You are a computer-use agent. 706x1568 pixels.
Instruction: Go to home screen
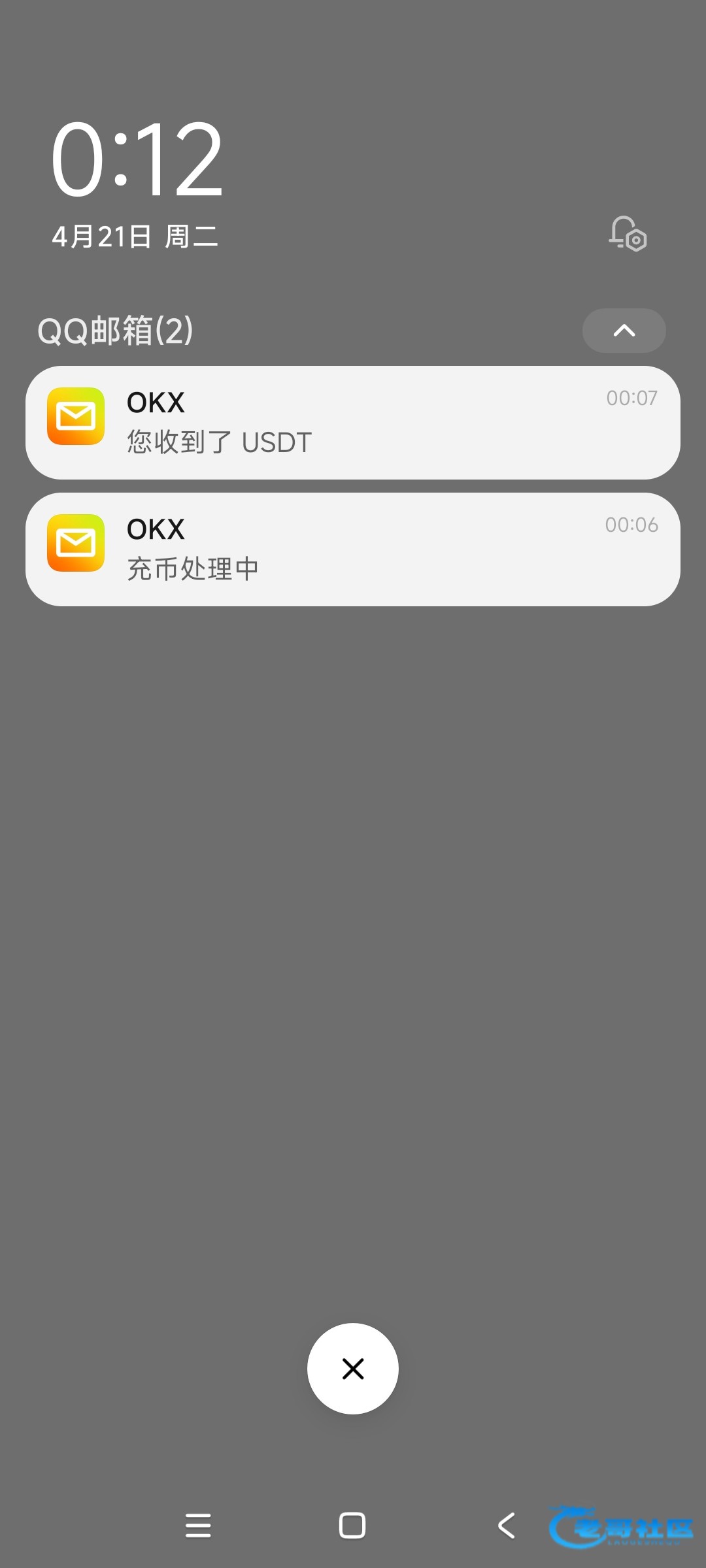[352, 1526]
